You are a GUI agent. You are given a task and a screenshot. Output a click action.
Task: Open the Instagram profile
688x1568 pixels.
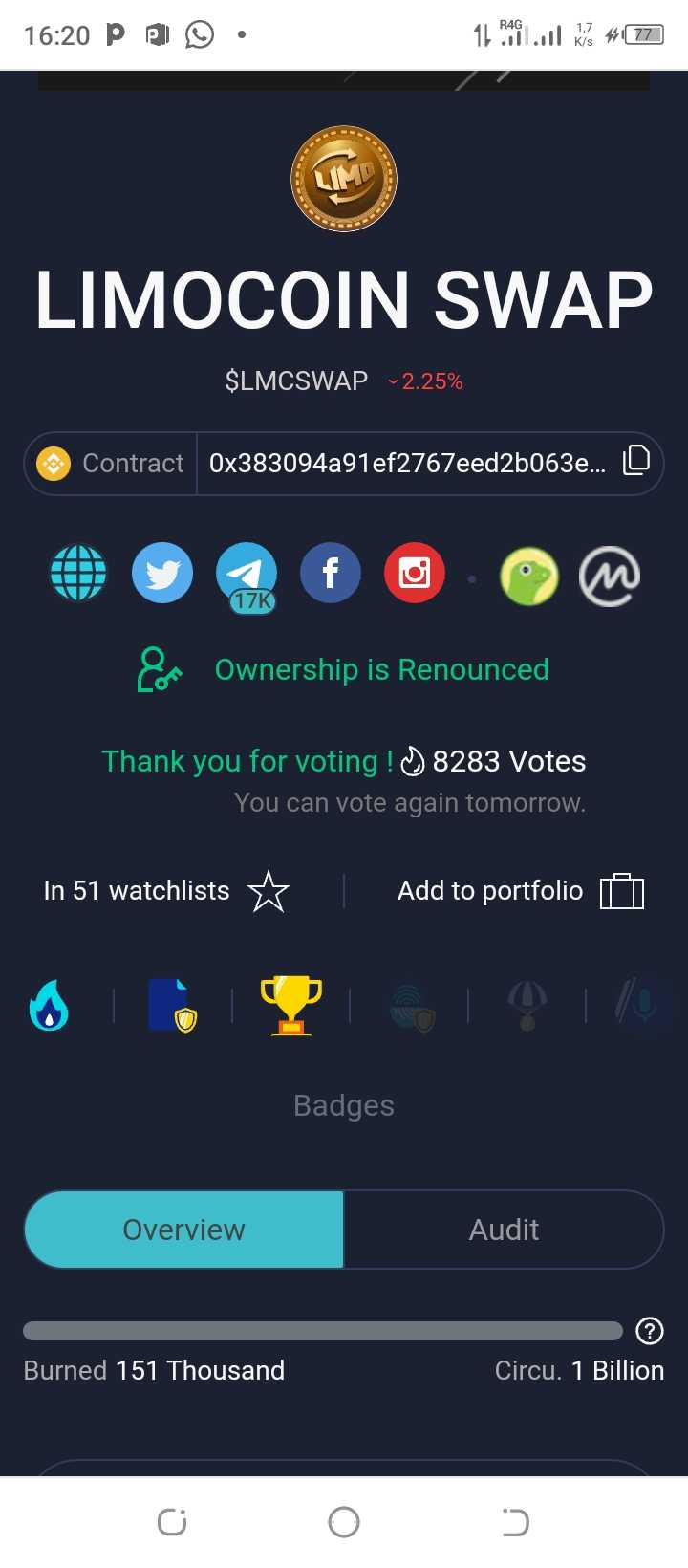[415, 573]
